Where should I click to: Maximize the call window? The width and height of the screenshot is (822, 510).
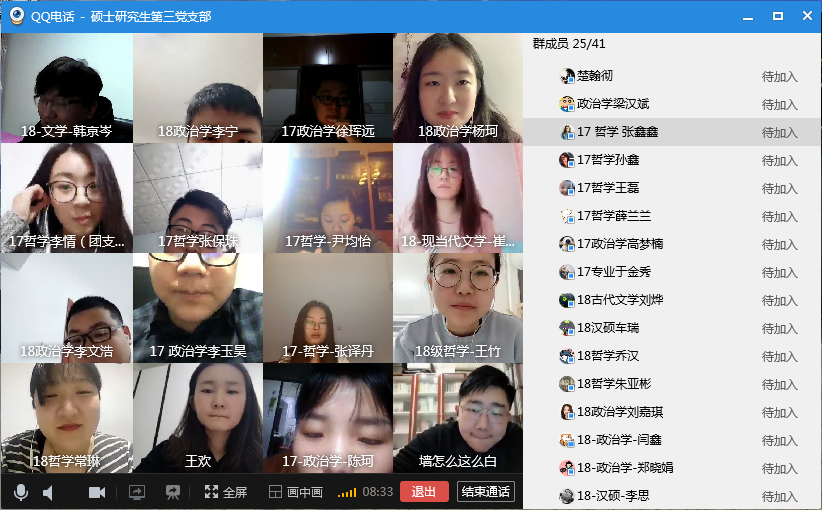point(777,16)
